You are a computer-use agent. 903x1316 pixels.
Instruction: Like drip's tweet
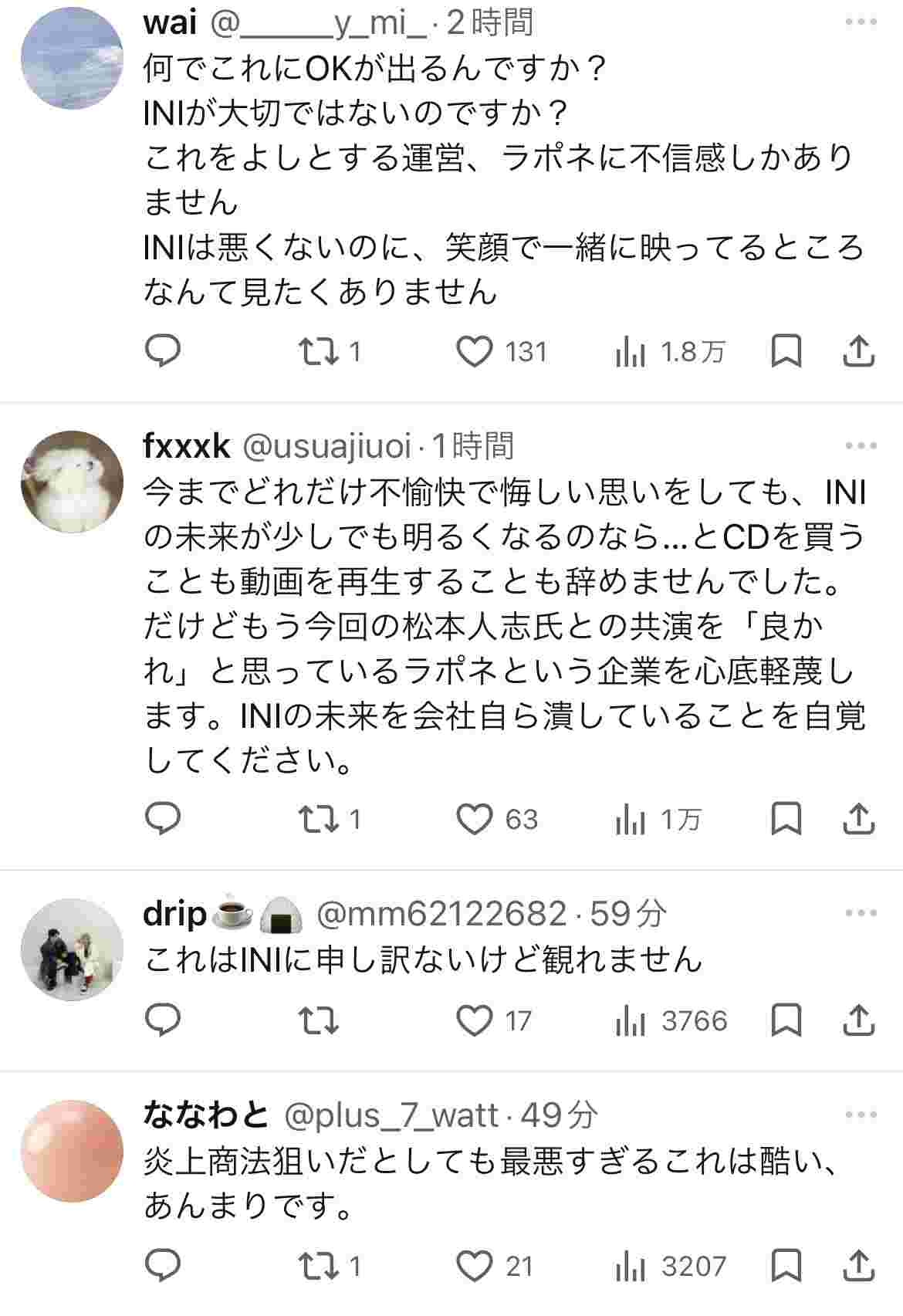click(x=474, y=1020)
